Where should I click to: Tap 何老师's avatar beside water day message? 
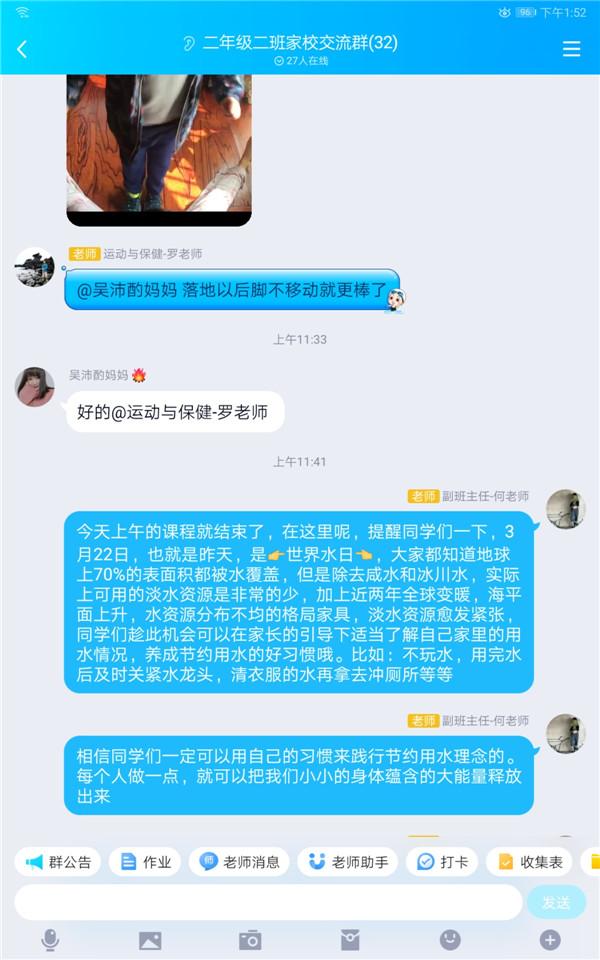tap(566, 509)
